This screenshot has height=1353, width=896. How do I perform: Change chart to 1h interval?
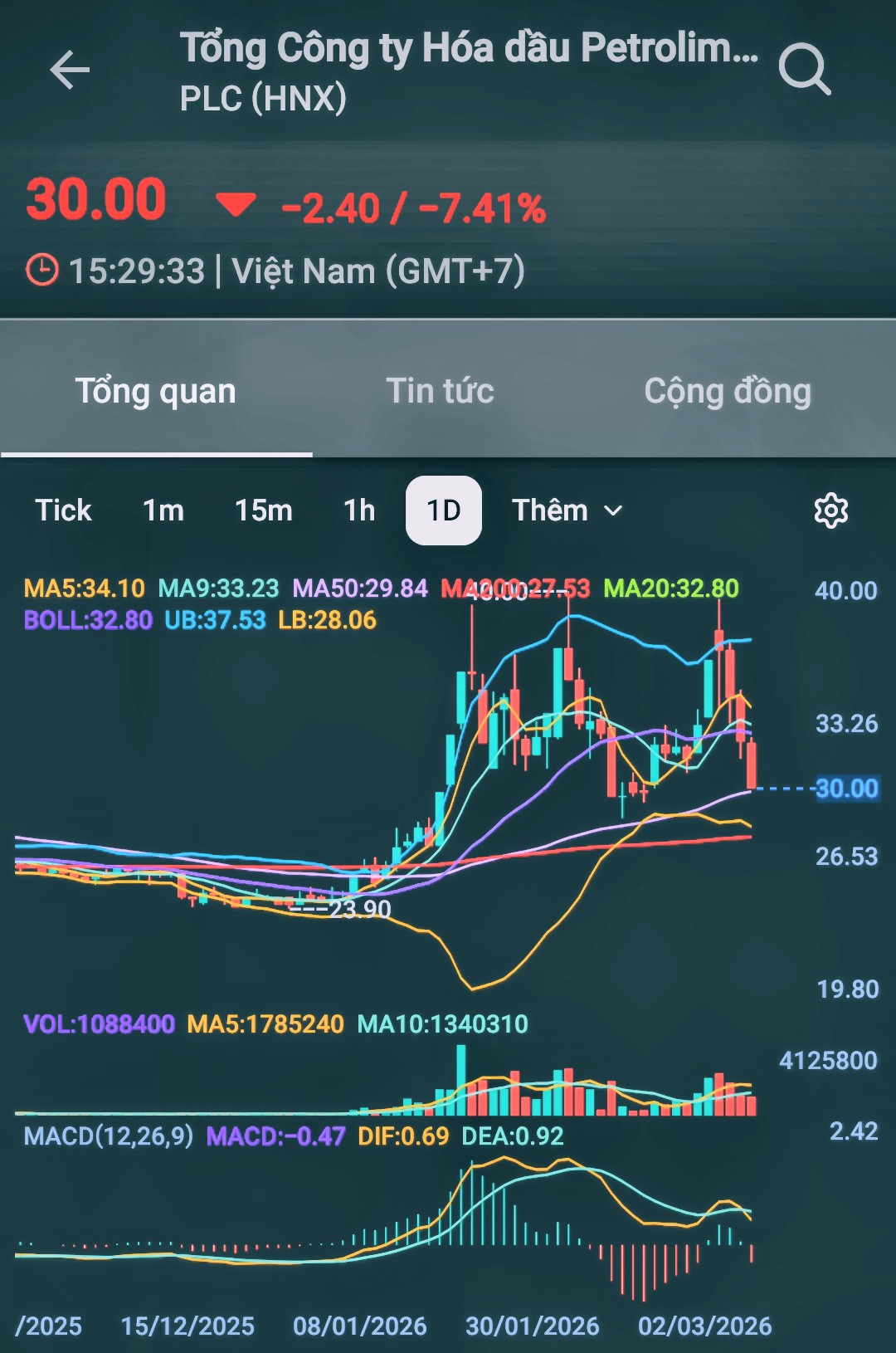click(x=359, y=510)
